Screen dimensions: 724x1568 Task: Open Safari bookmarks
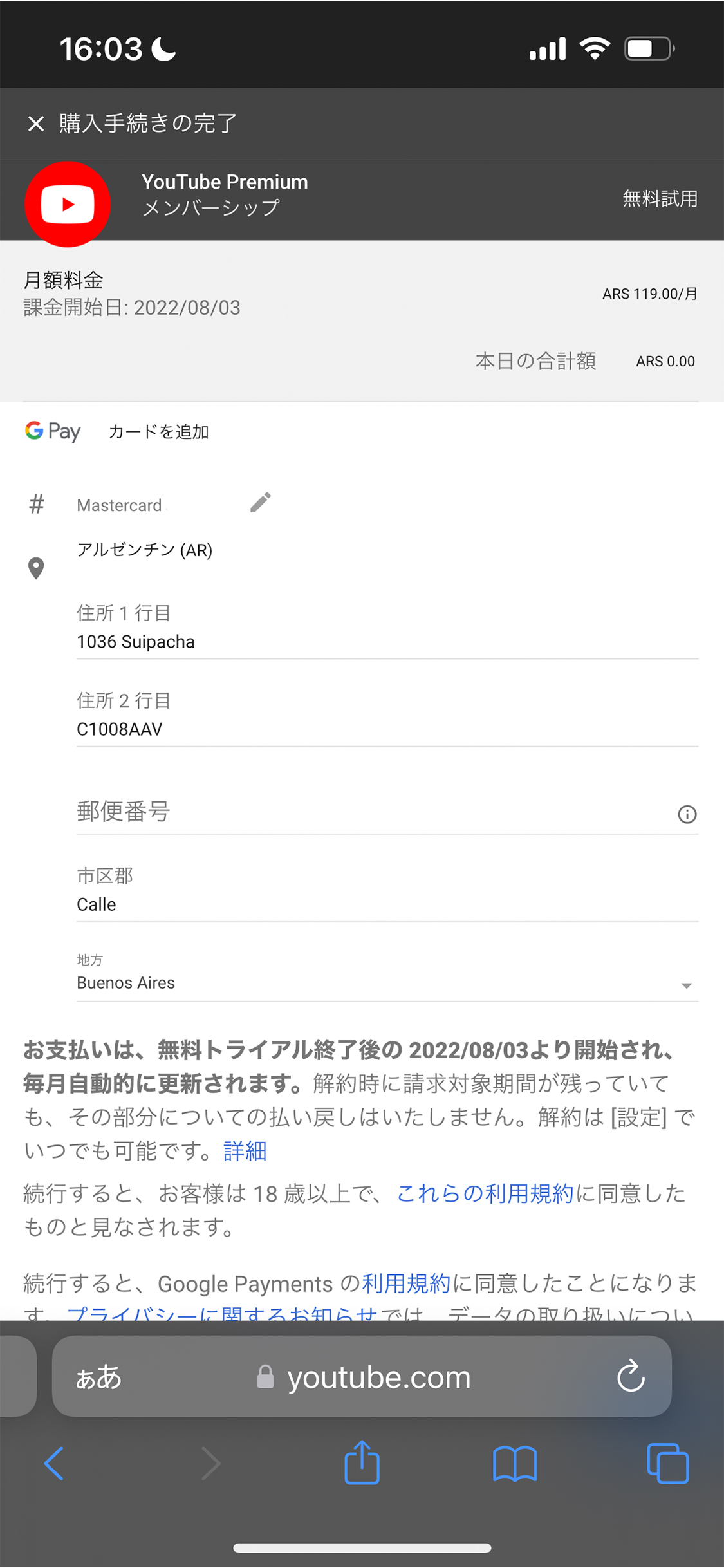click(515, 1464)
